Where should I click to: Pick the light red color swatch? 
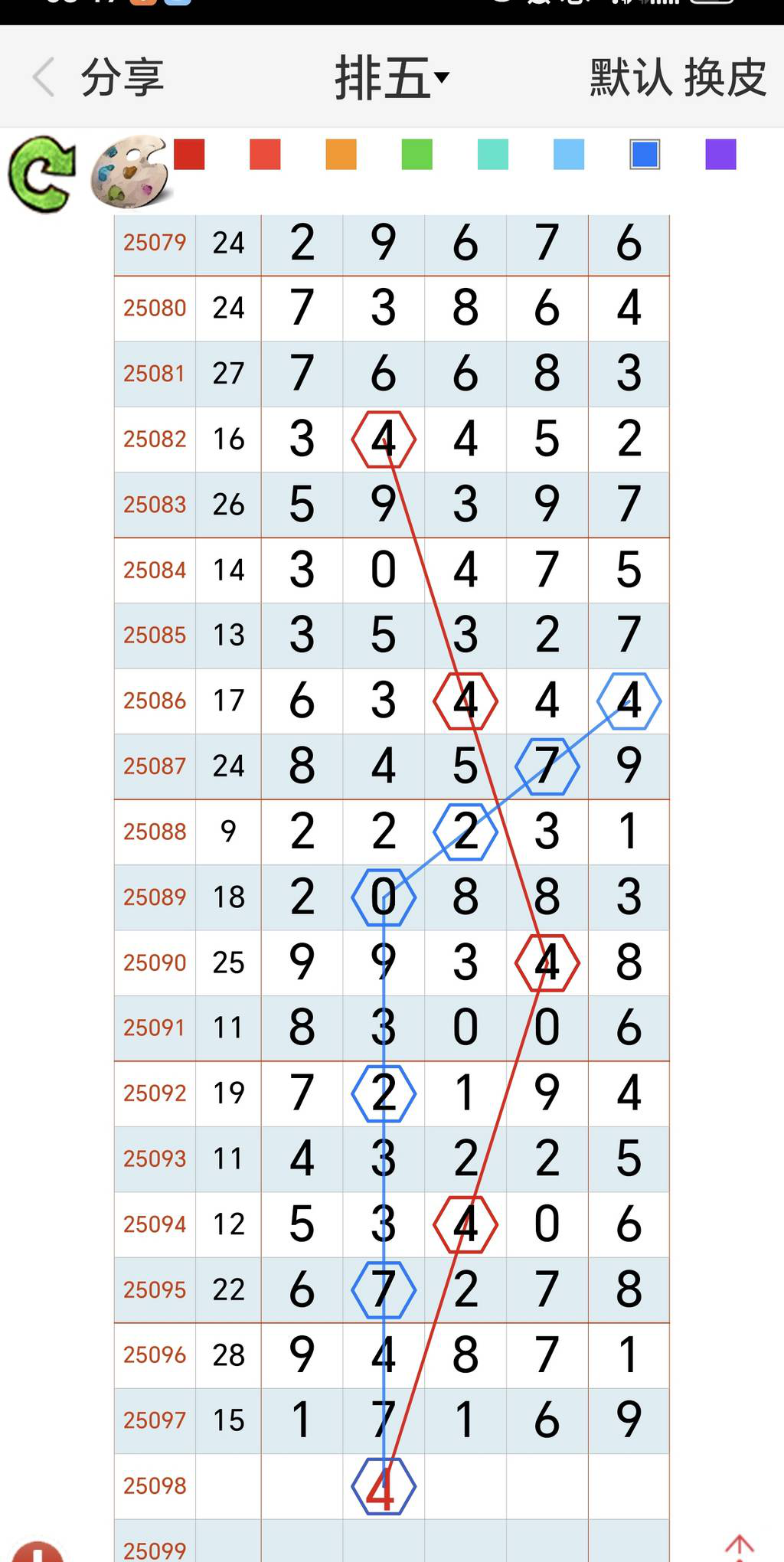(x=265, y=154)
